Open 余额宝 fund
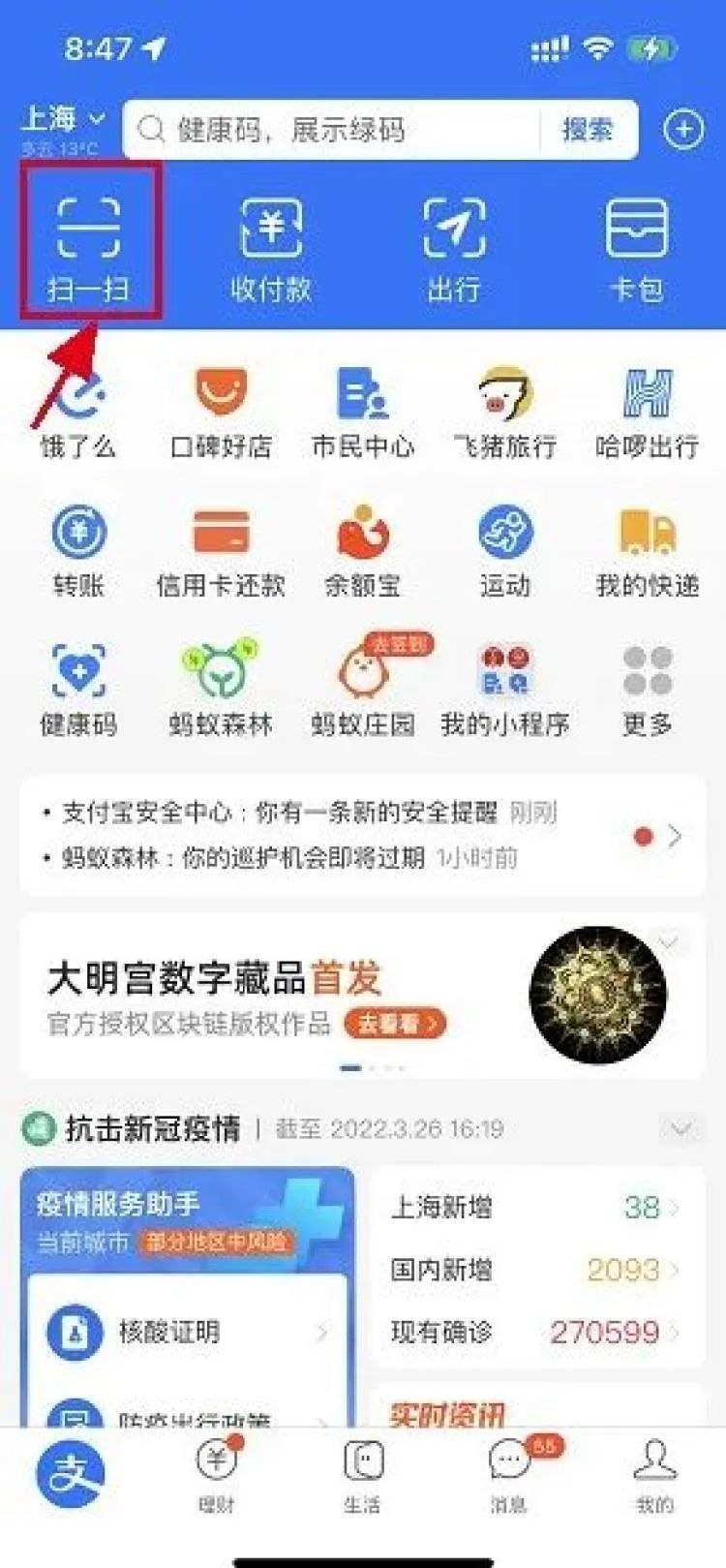 [363, 550]
